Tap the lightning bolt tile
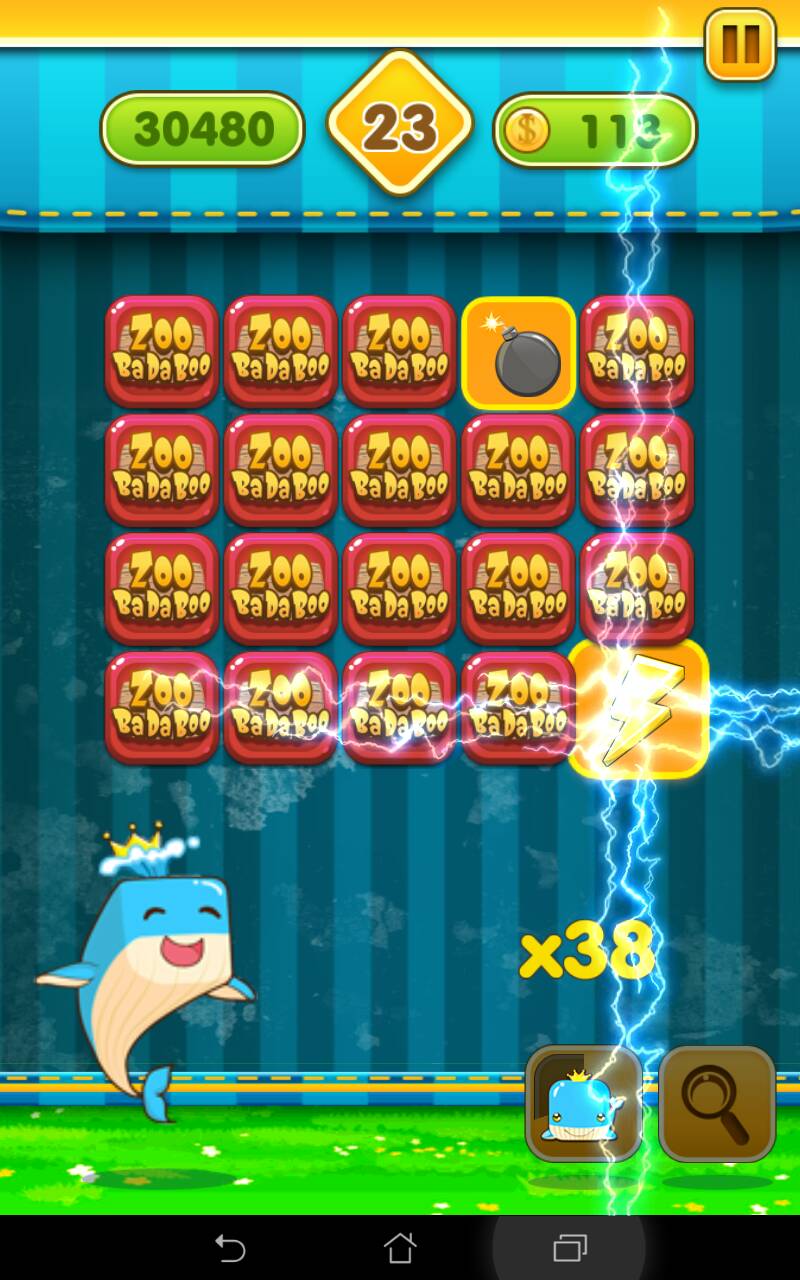This screenshot has width=800, height=1280. coord(639,709)
